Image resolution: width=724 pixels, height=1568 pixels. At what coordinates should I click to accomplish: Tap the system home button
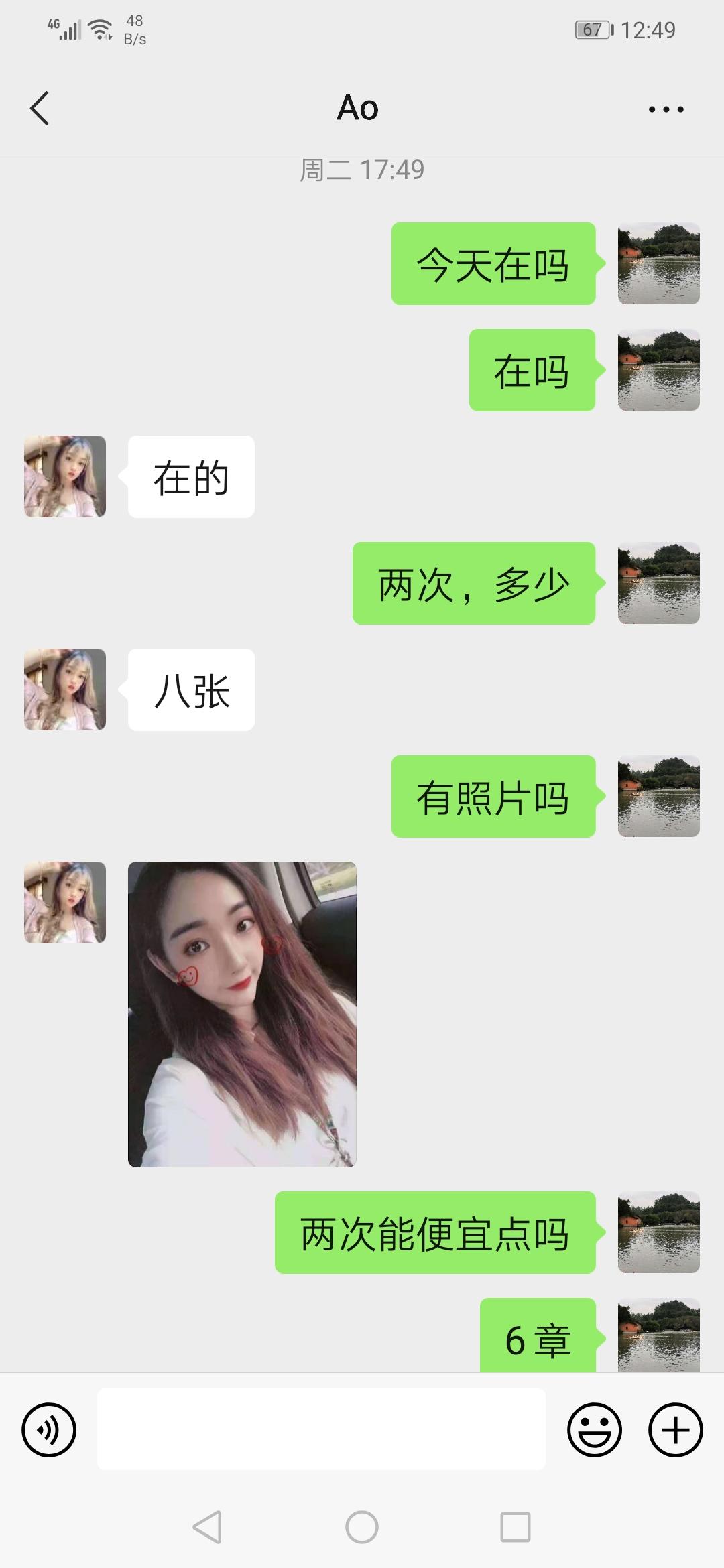(362, 1527)
